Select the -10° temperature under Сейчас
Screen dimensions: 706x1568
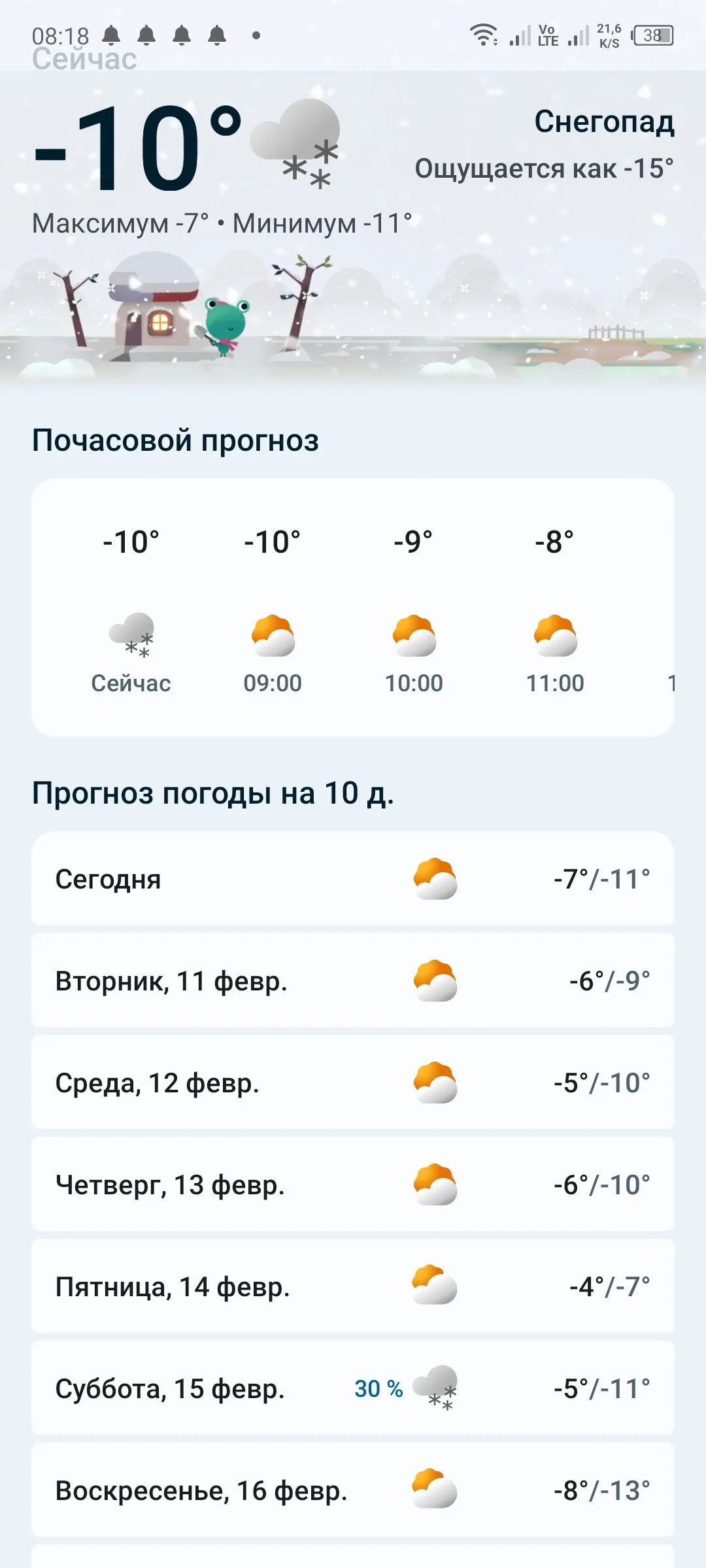tap(129, 540)
